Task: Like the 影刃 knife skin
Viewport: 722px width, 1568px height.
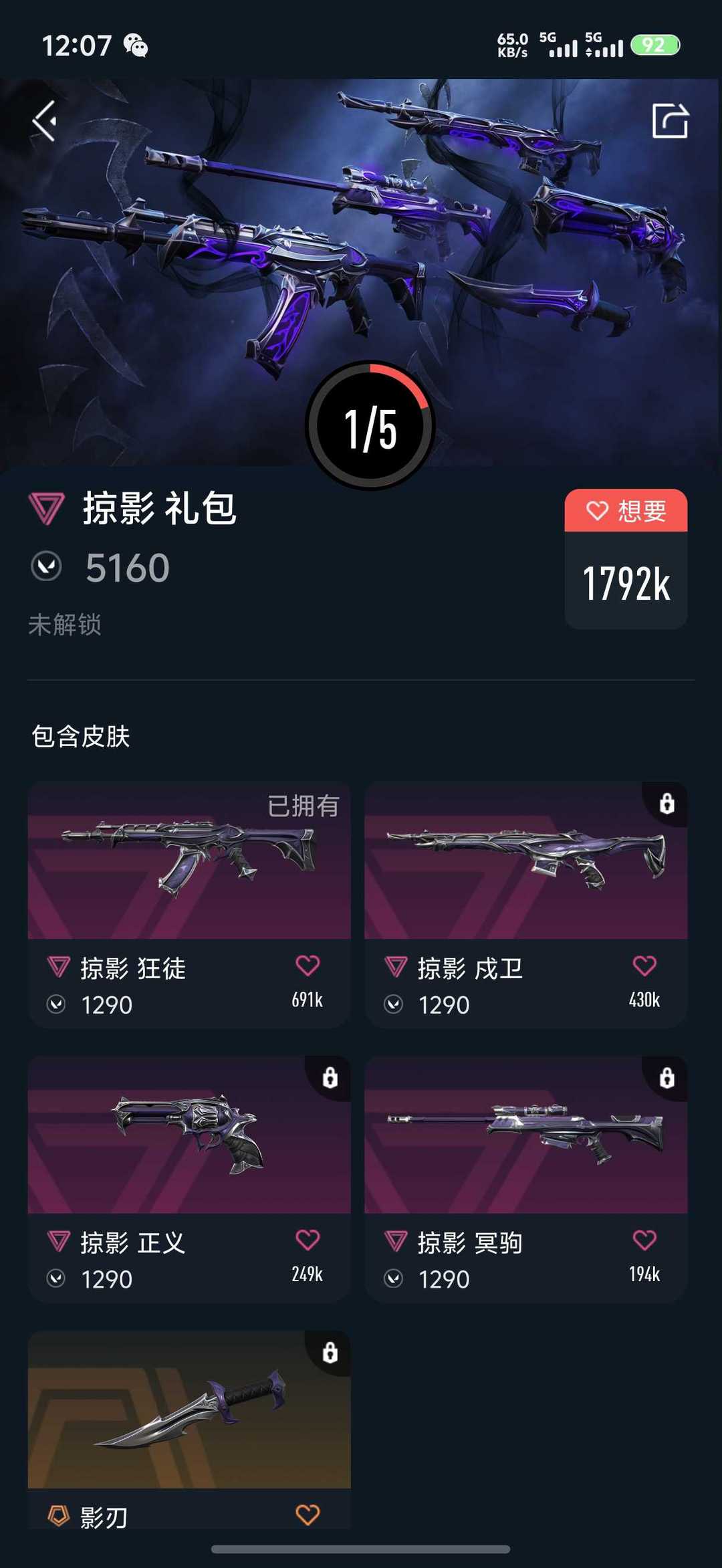Action: pyautogui.click(x=308, y=1515)
